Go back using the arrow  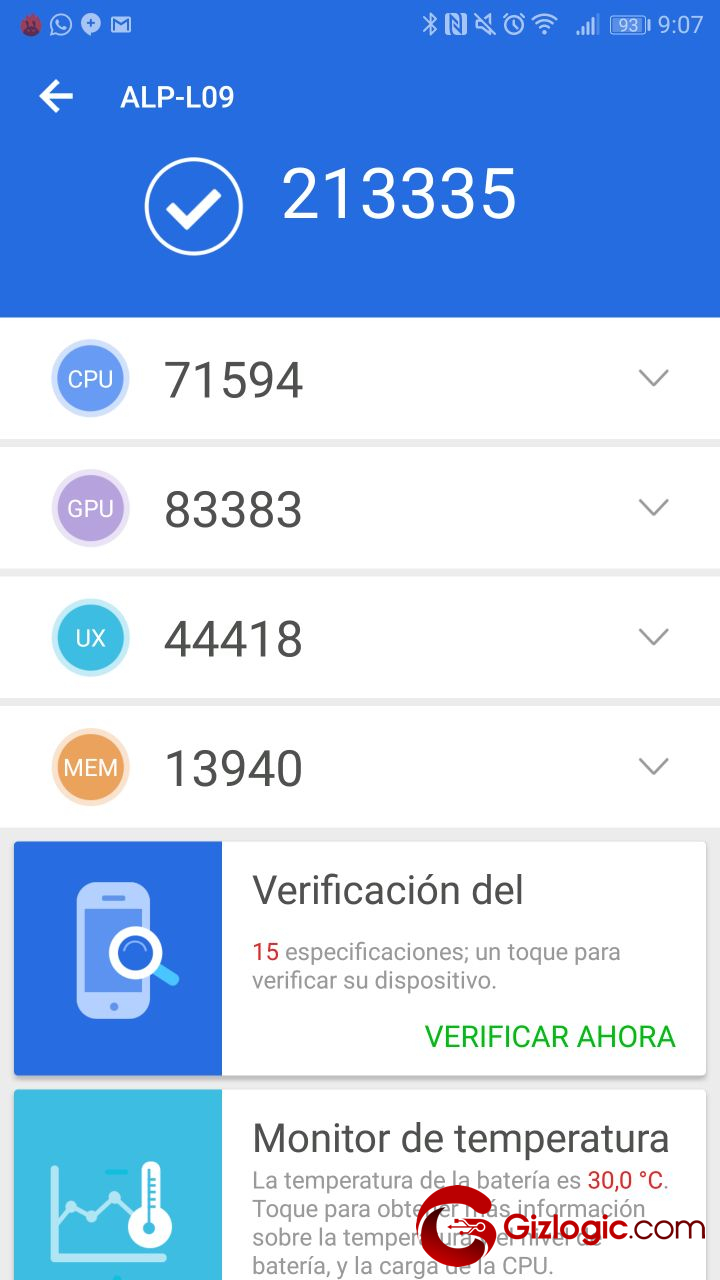56,97
